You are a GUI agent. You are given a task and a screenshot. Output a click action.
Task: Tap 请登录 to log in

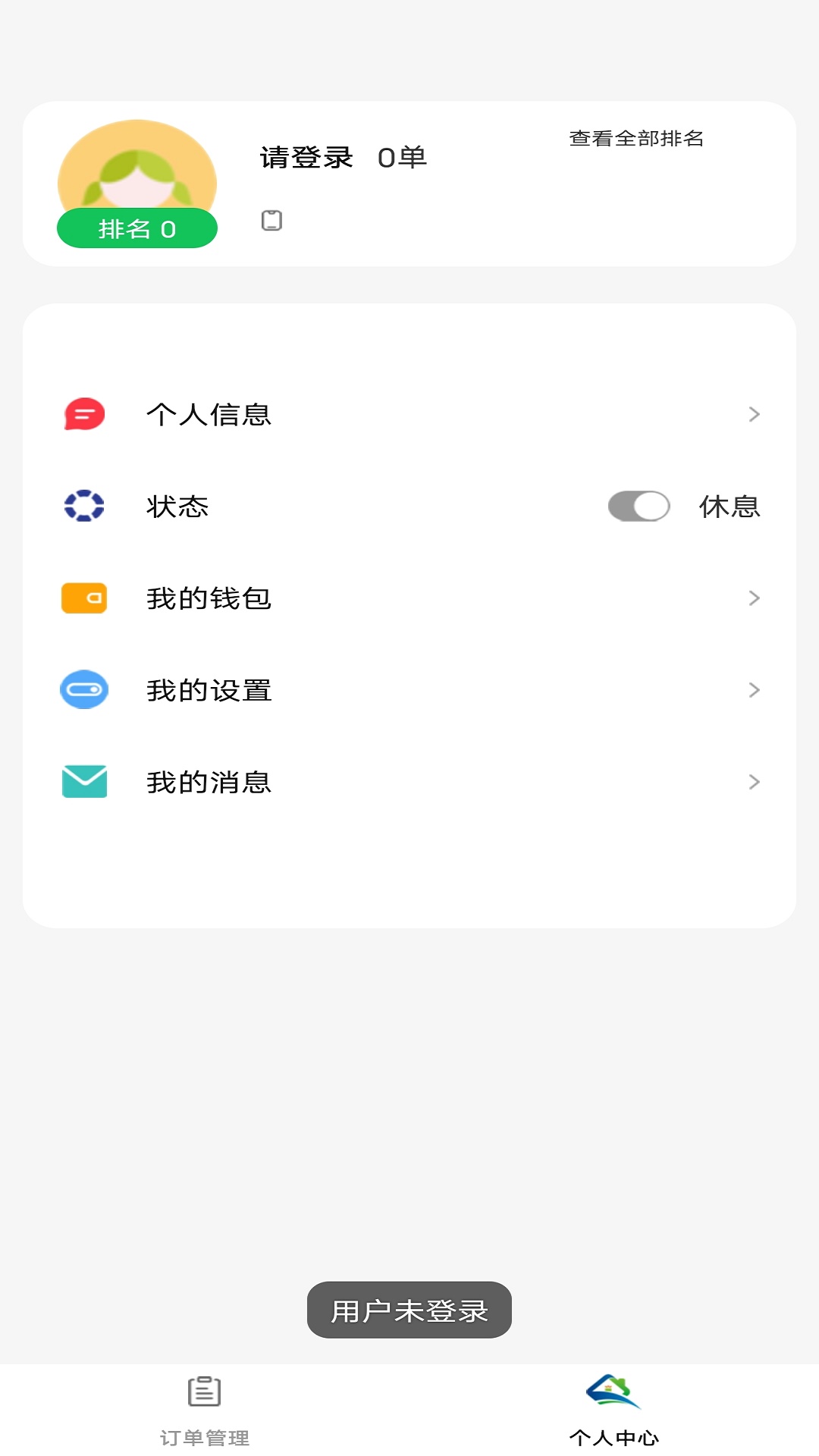pyautogui.click(x=306, y=158)
